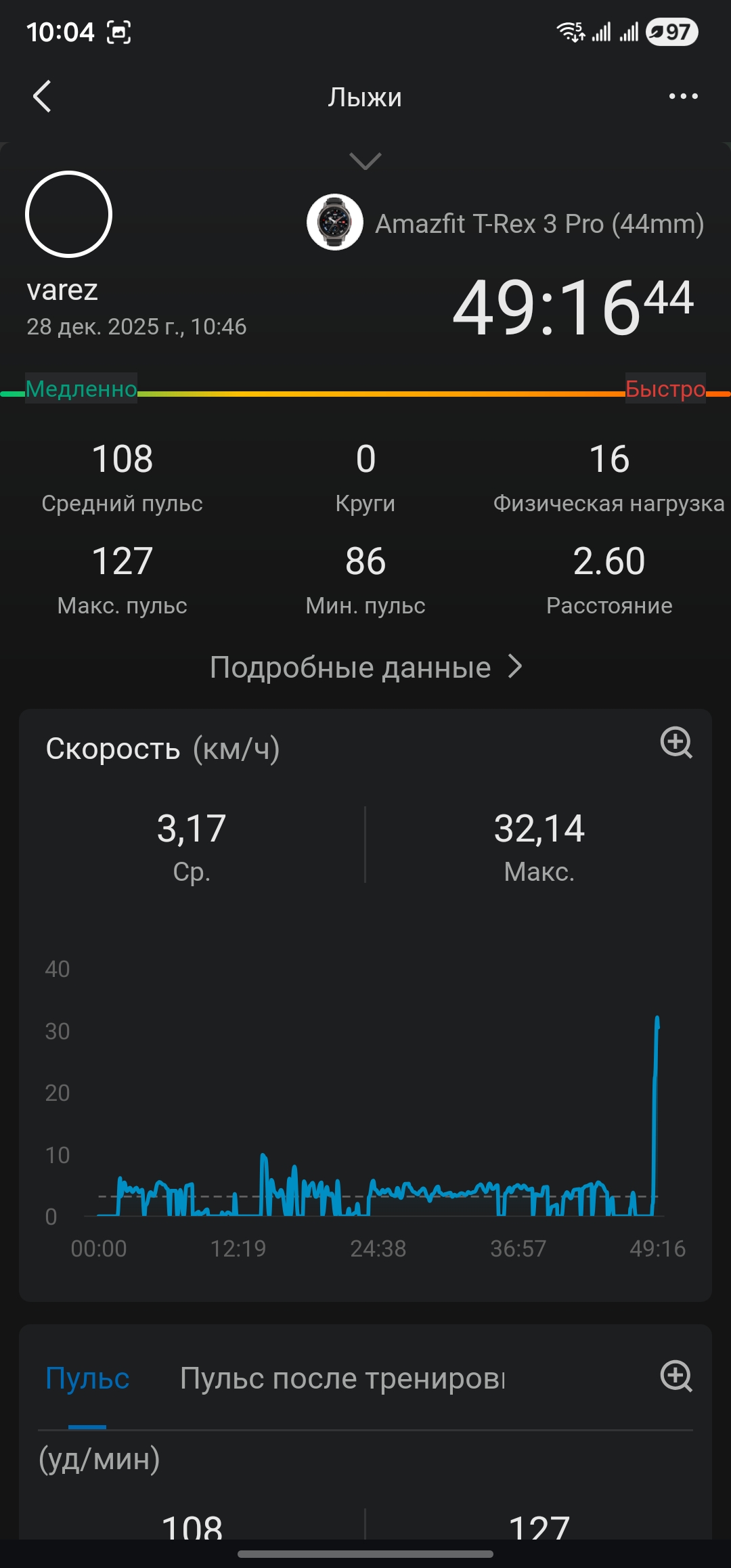
Task: Open Подробные данные details
Action: pos(365,668)
